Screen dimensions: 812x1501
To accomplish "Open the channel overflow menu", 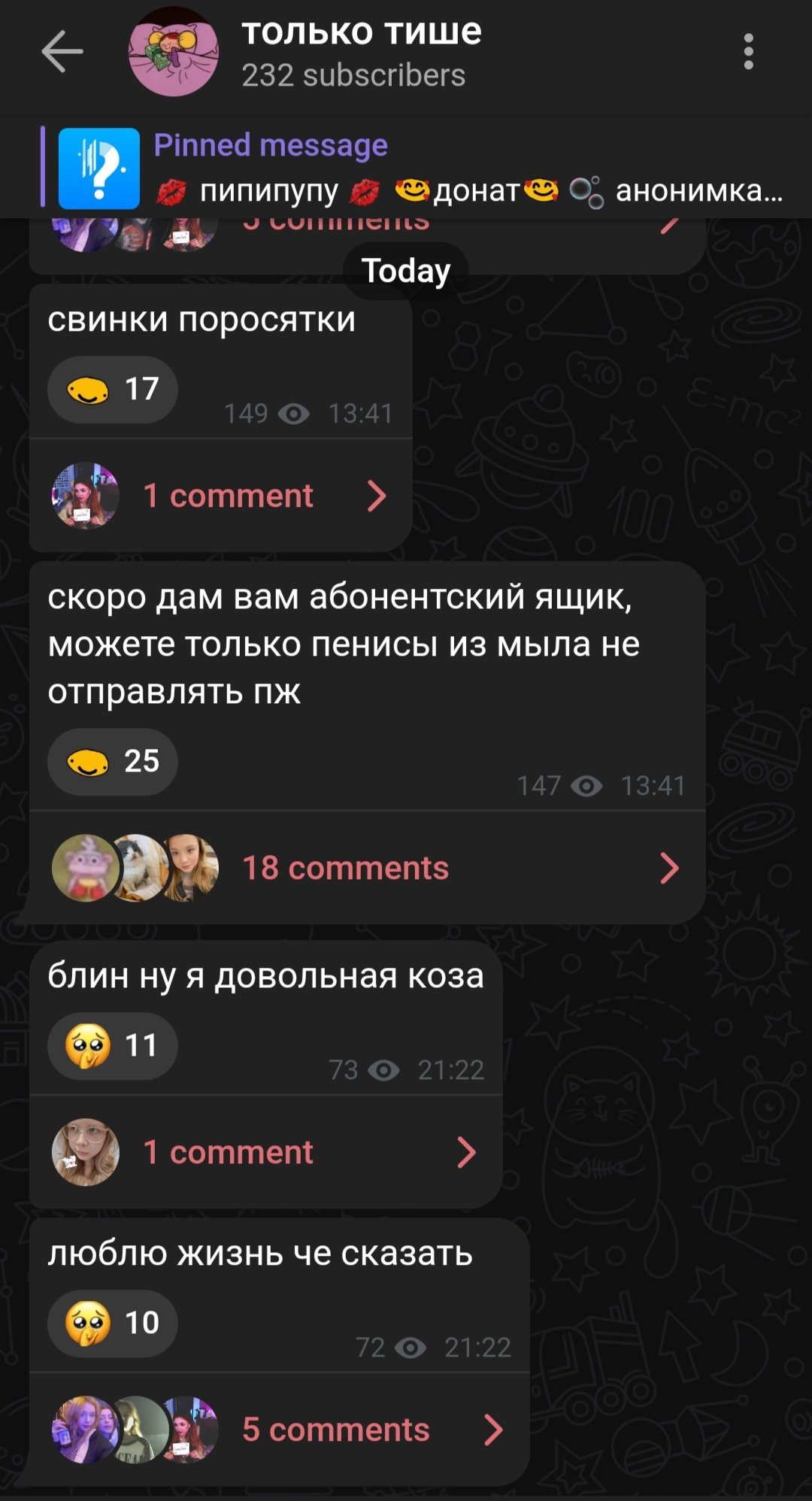I will (748, 52).
